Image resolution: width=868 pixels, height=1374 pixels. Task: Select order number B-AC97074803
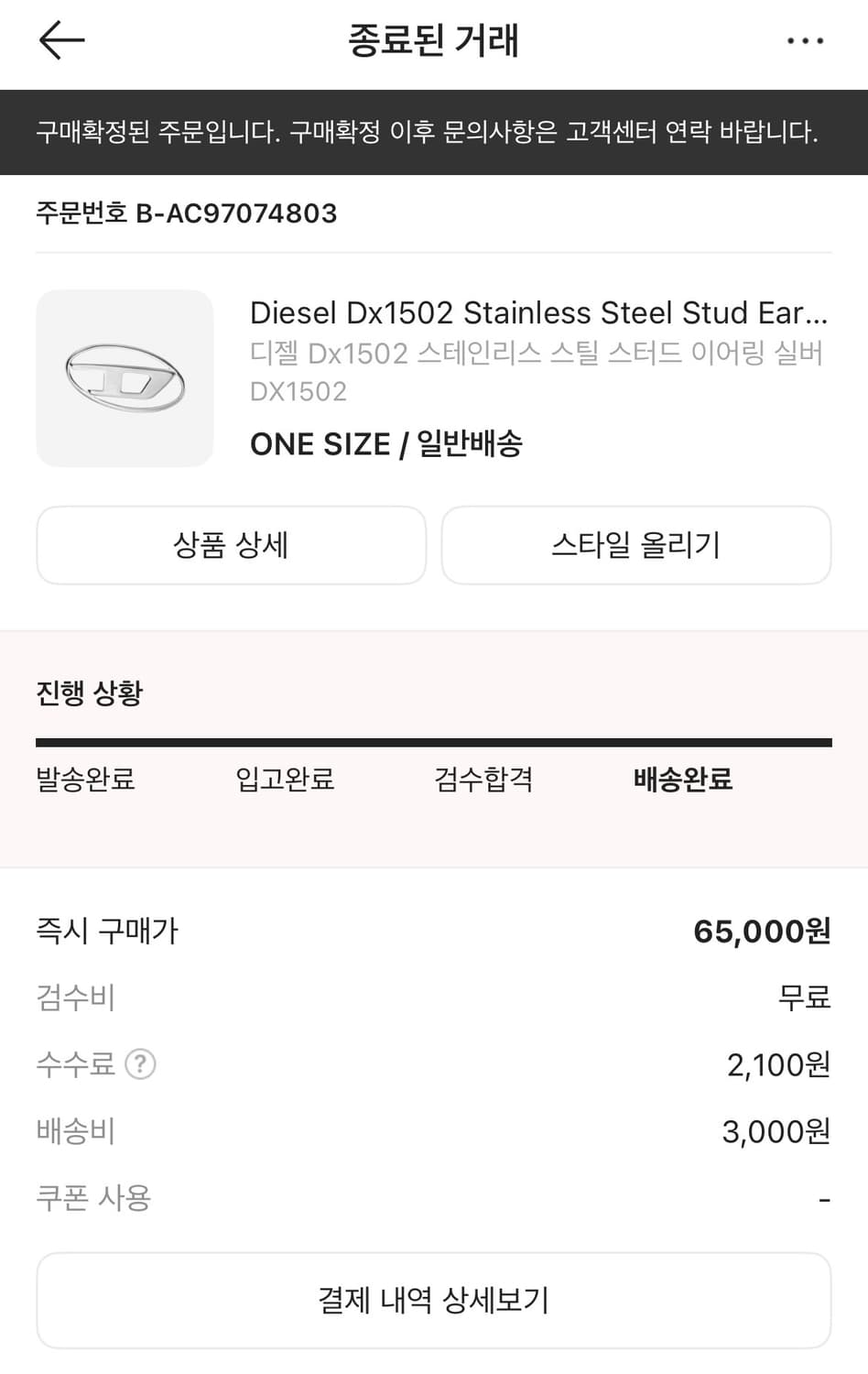185,213
